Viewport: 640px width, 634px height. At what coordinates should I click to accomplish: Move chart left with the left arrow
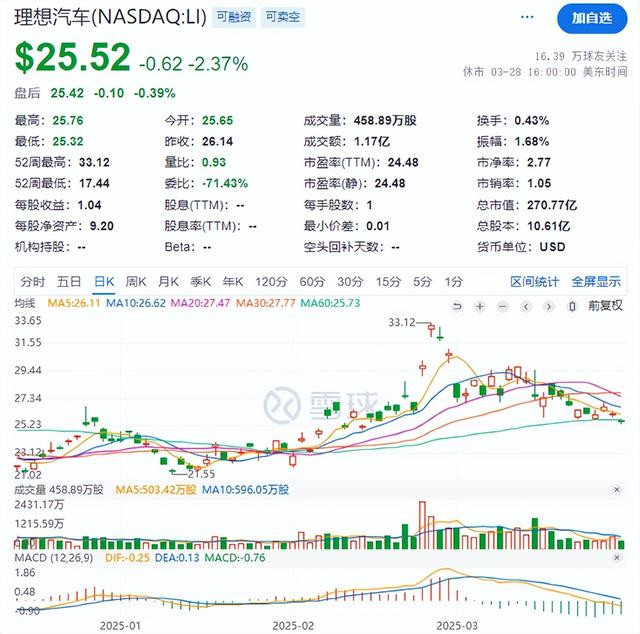[526, 306]
